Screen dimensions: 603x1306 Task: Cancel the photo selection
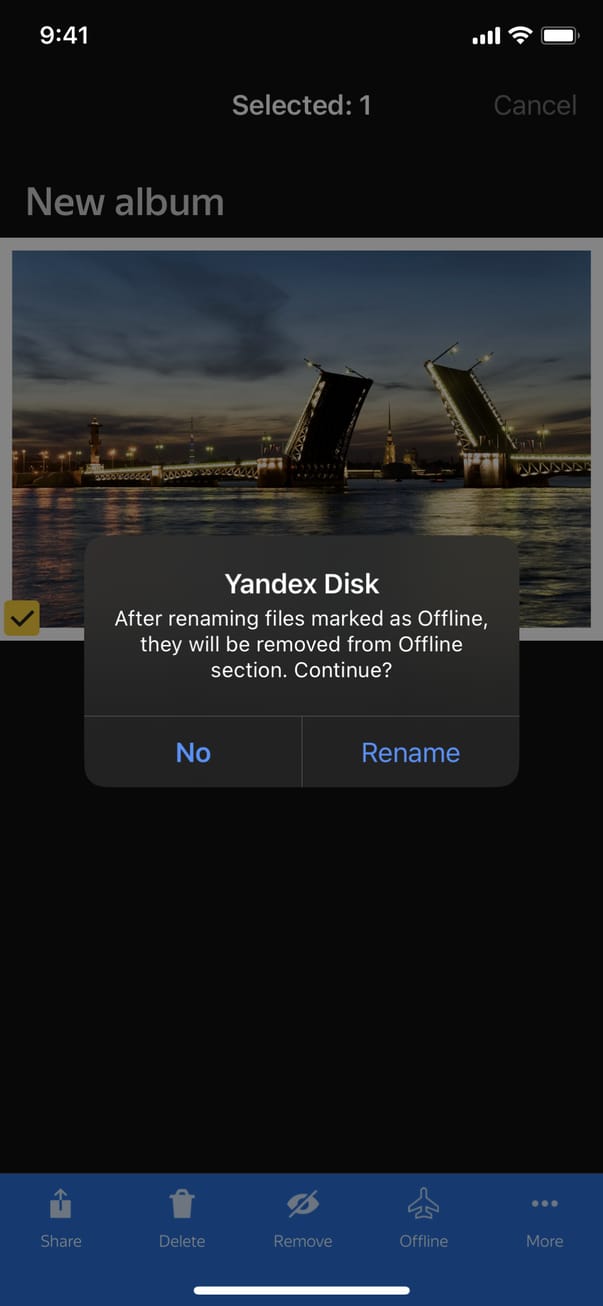point(535,105)
